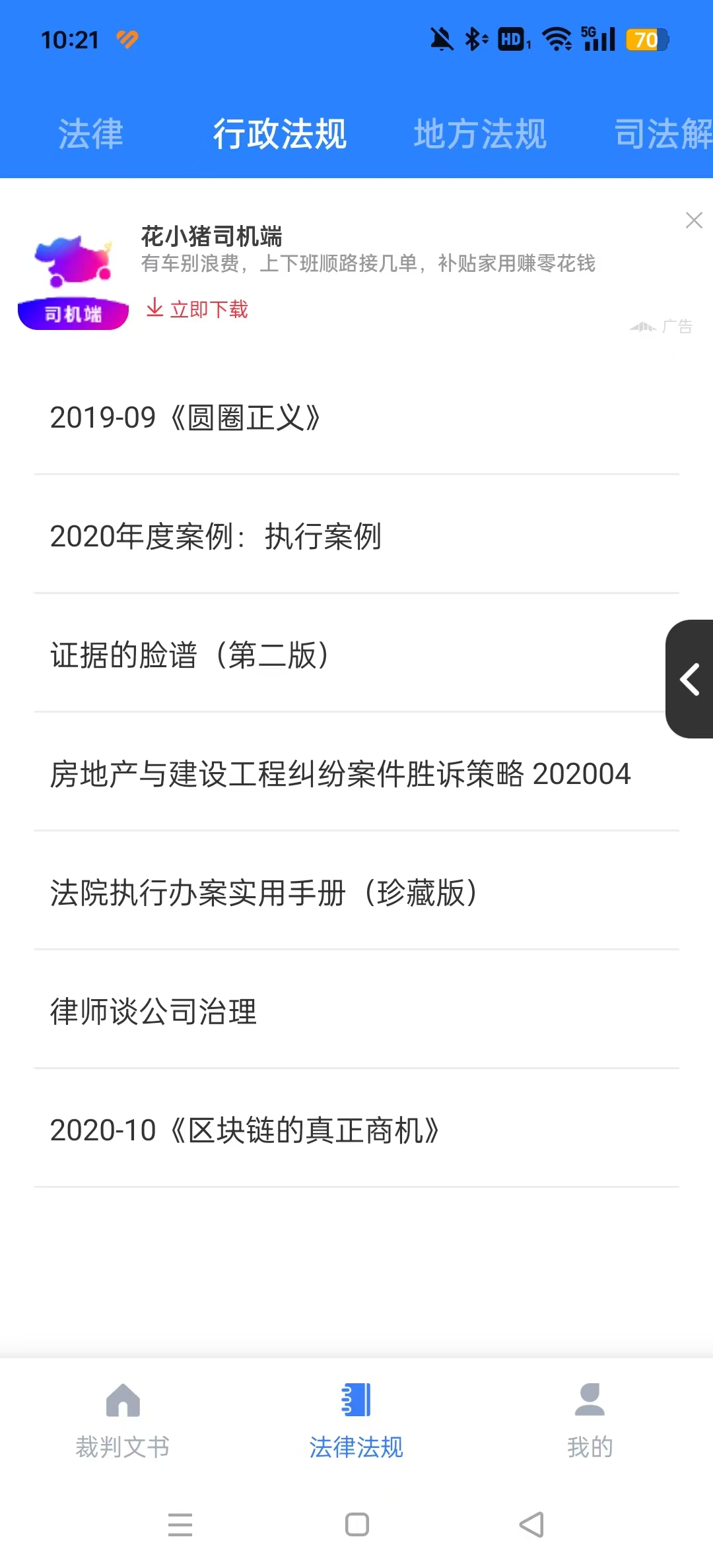Tap the system back button
The height and width of the screenshot is (1568, 713).
pyautogui.click(x=532, y=1524)
